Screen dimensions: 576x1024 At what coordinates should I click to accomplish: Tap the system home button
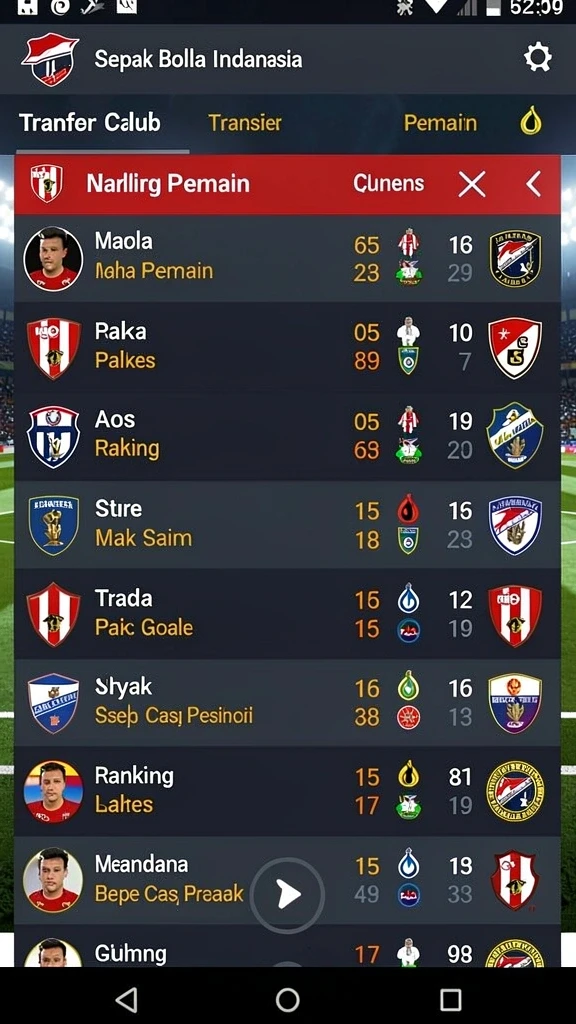(287, 999)
